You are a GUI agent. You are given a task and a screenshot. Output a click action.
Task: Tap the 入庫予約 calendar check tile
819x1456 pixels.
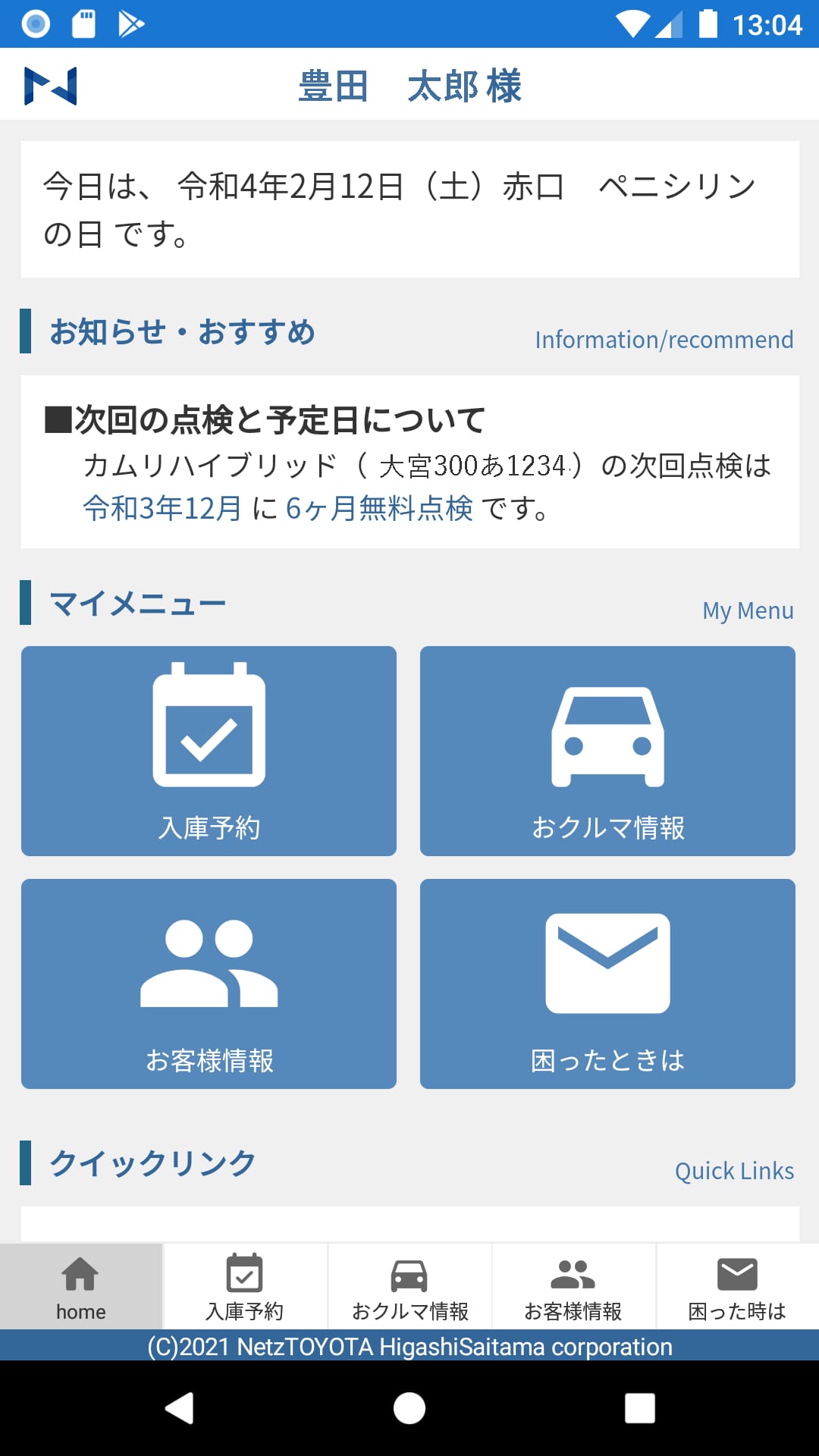point(209,751)
